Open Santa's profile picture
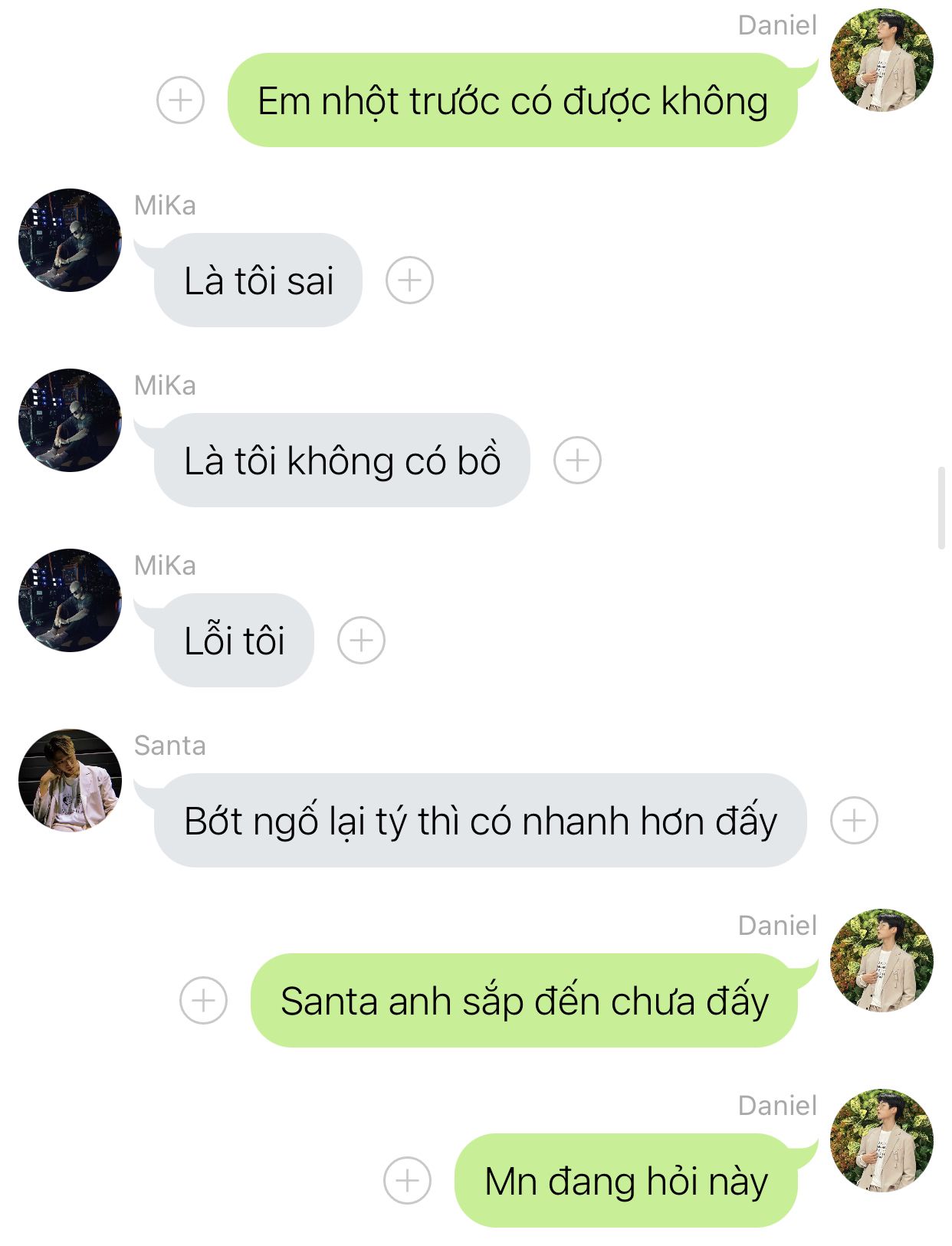 point(70,780)
